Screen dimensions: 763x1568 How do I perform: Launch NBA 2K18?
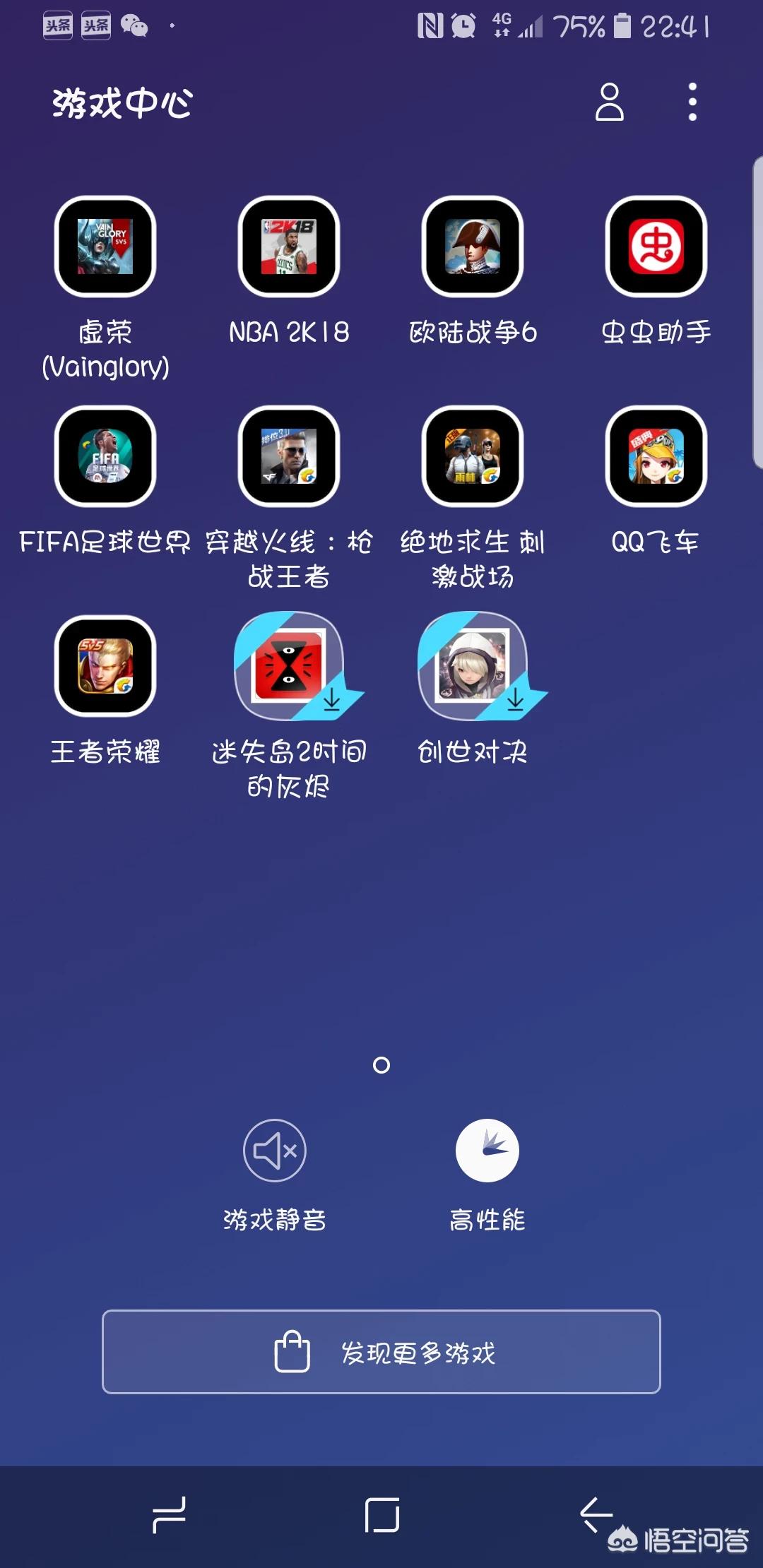click(289, 247)
